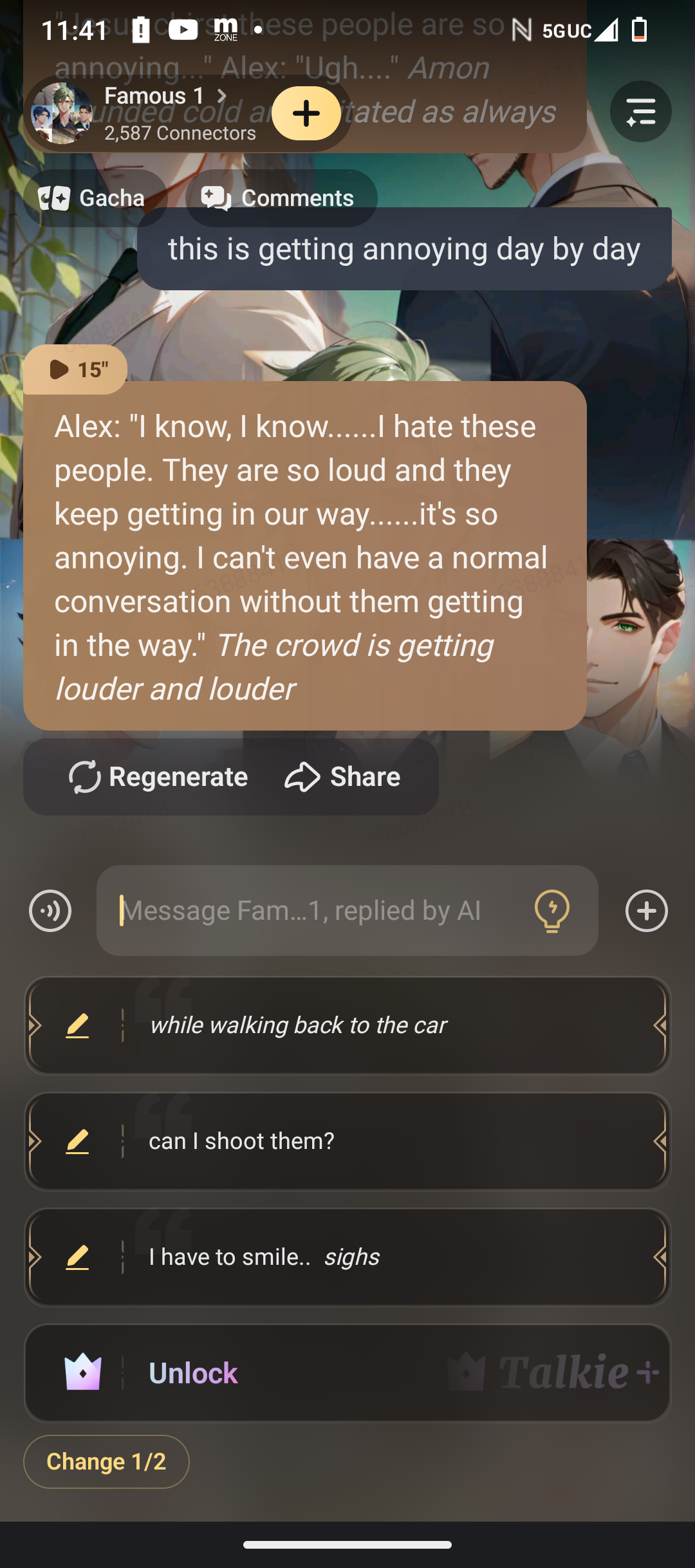Pick the reply "I have to smile.. sighs"
The image size is (695, 1568).
[386, 1257]
